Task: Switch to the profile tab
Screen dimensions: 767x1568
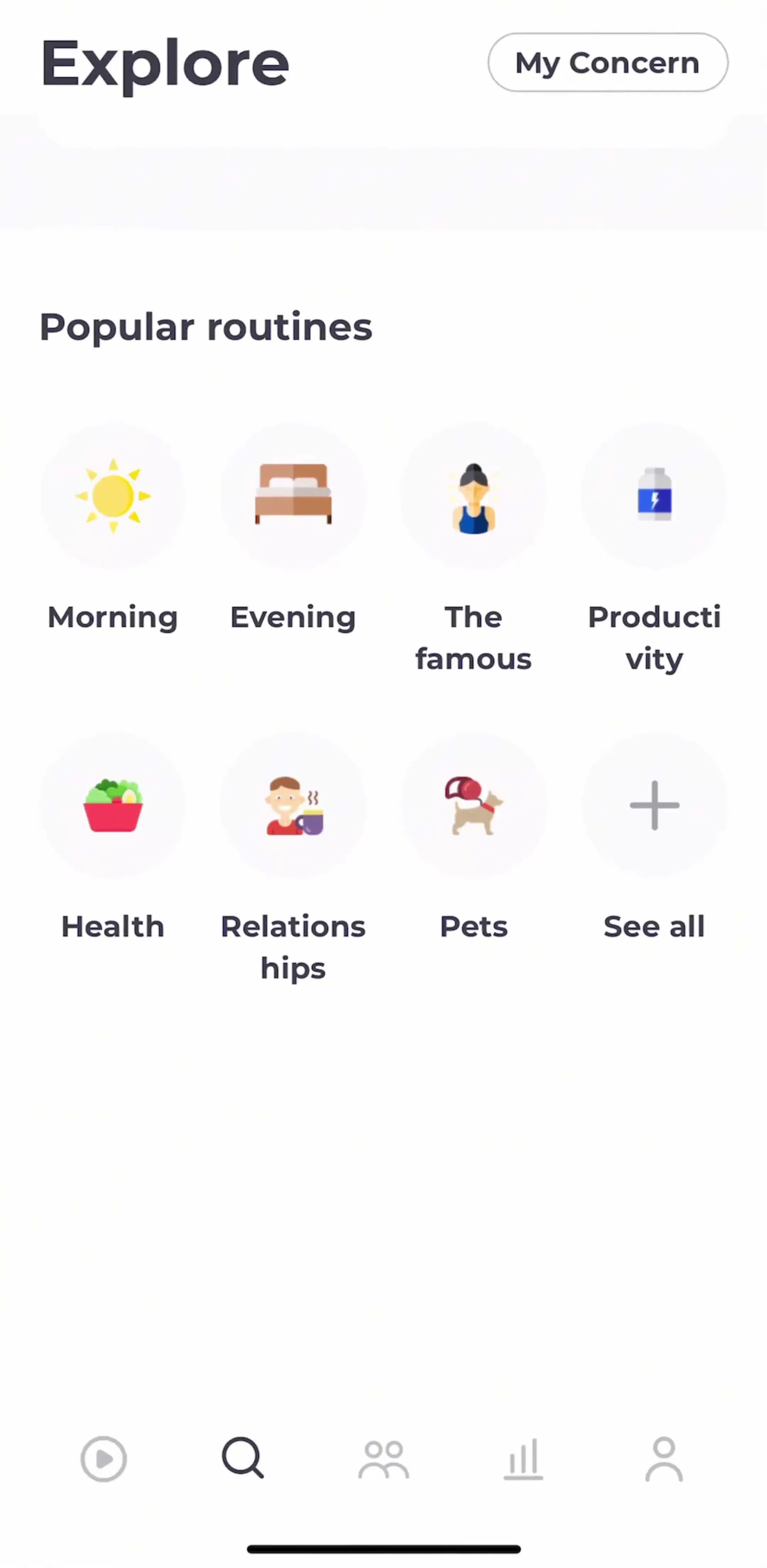Action: (x=664, y=1459)
